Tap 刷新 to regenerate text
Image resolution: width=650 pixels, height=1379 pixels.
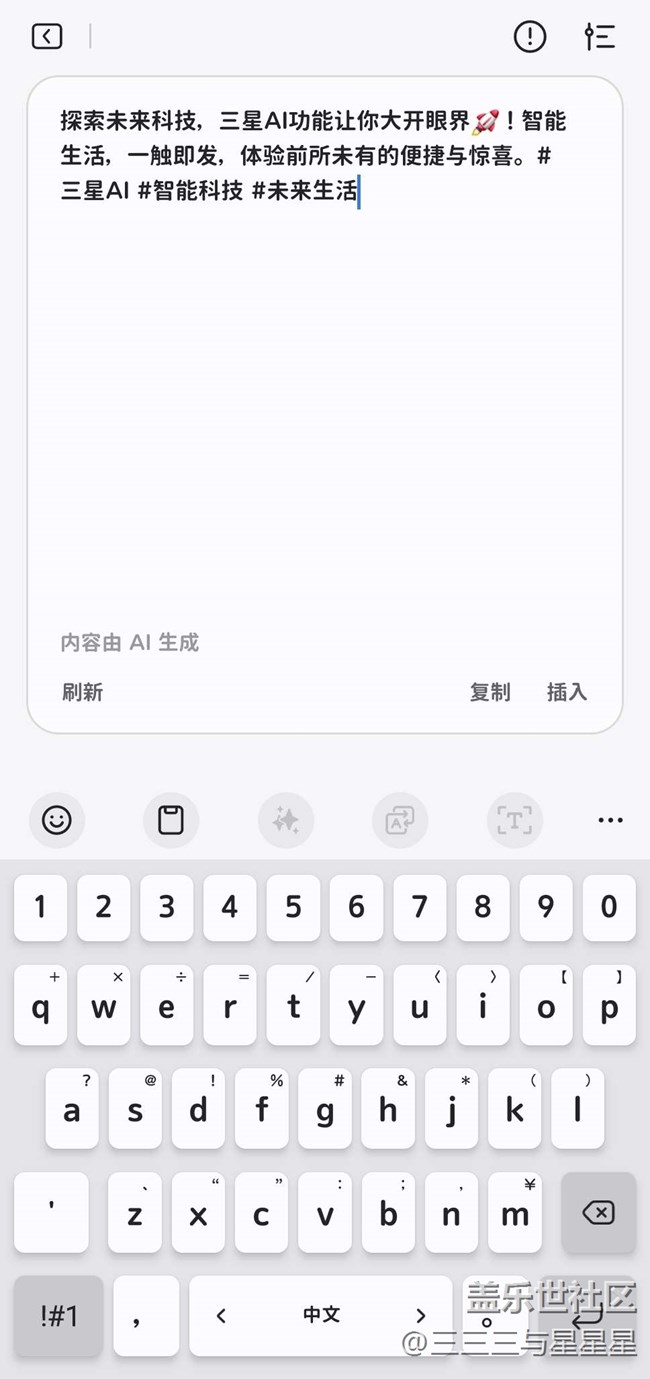(82, 692)
